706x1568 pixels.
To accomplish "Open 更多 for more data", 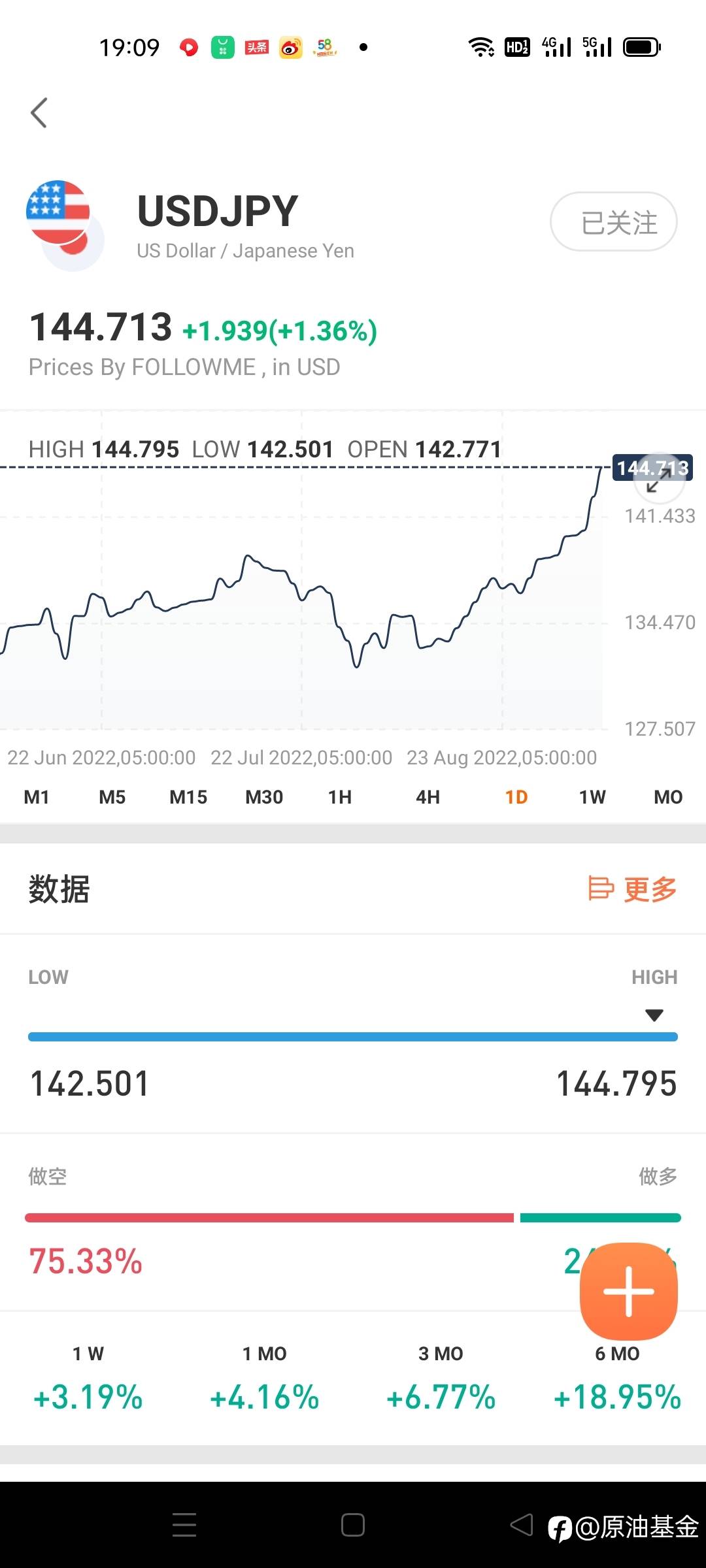I will click(x=633, y=889).
